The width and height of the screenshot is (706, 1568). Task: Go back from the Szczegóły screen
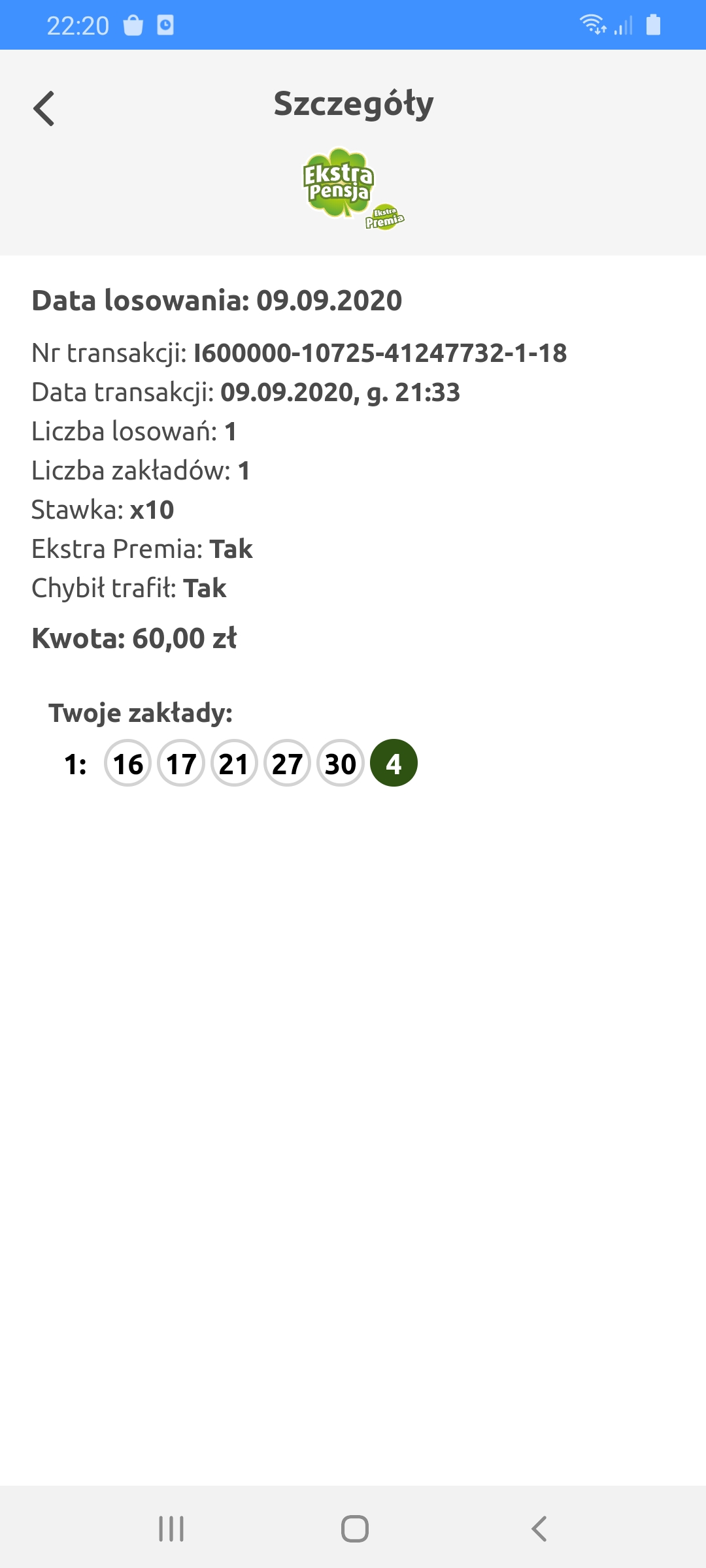(x=44, y=108)
